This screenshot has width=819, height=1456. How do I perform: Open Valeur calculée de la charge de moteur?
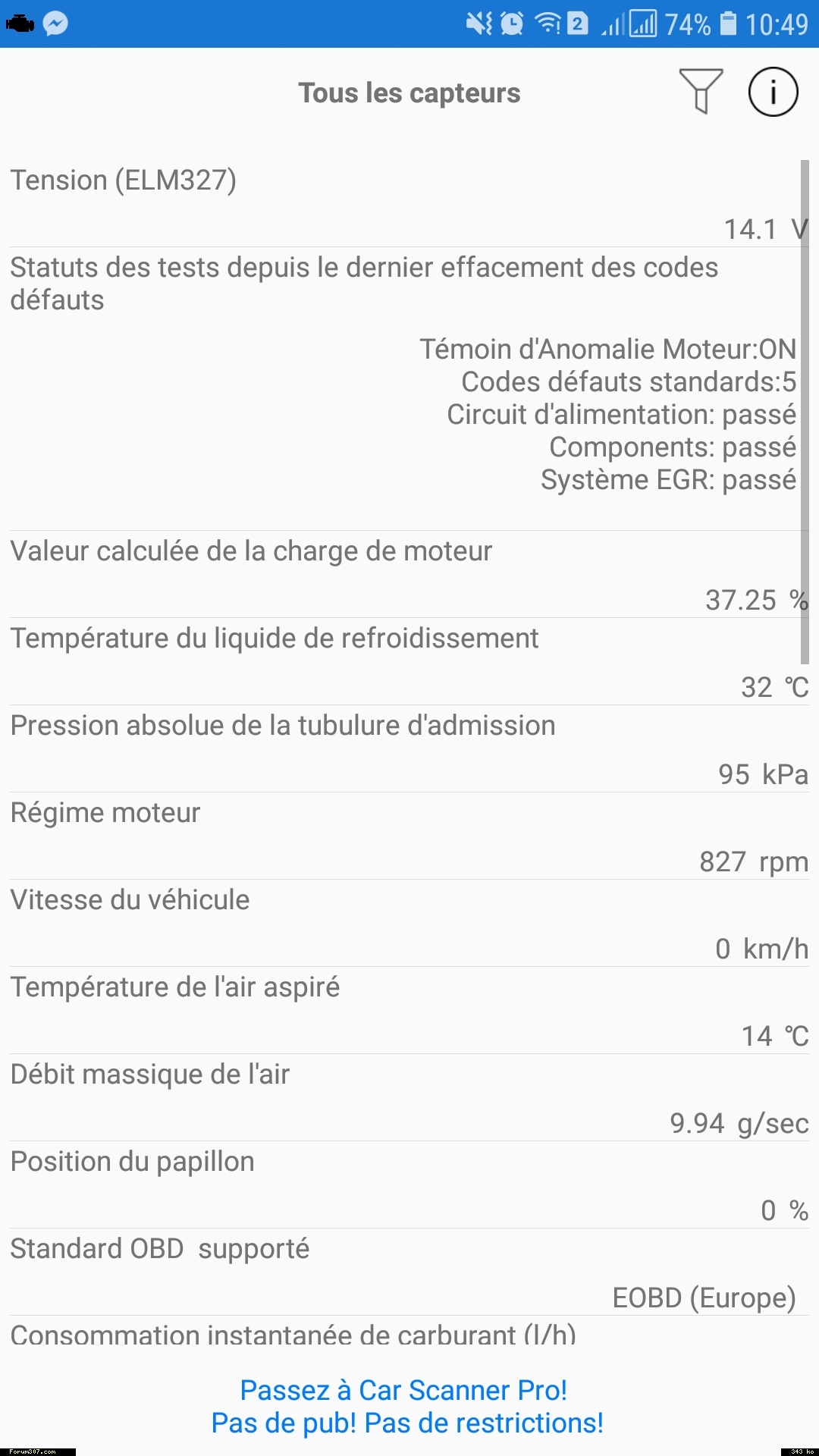[x=409, y=575]
